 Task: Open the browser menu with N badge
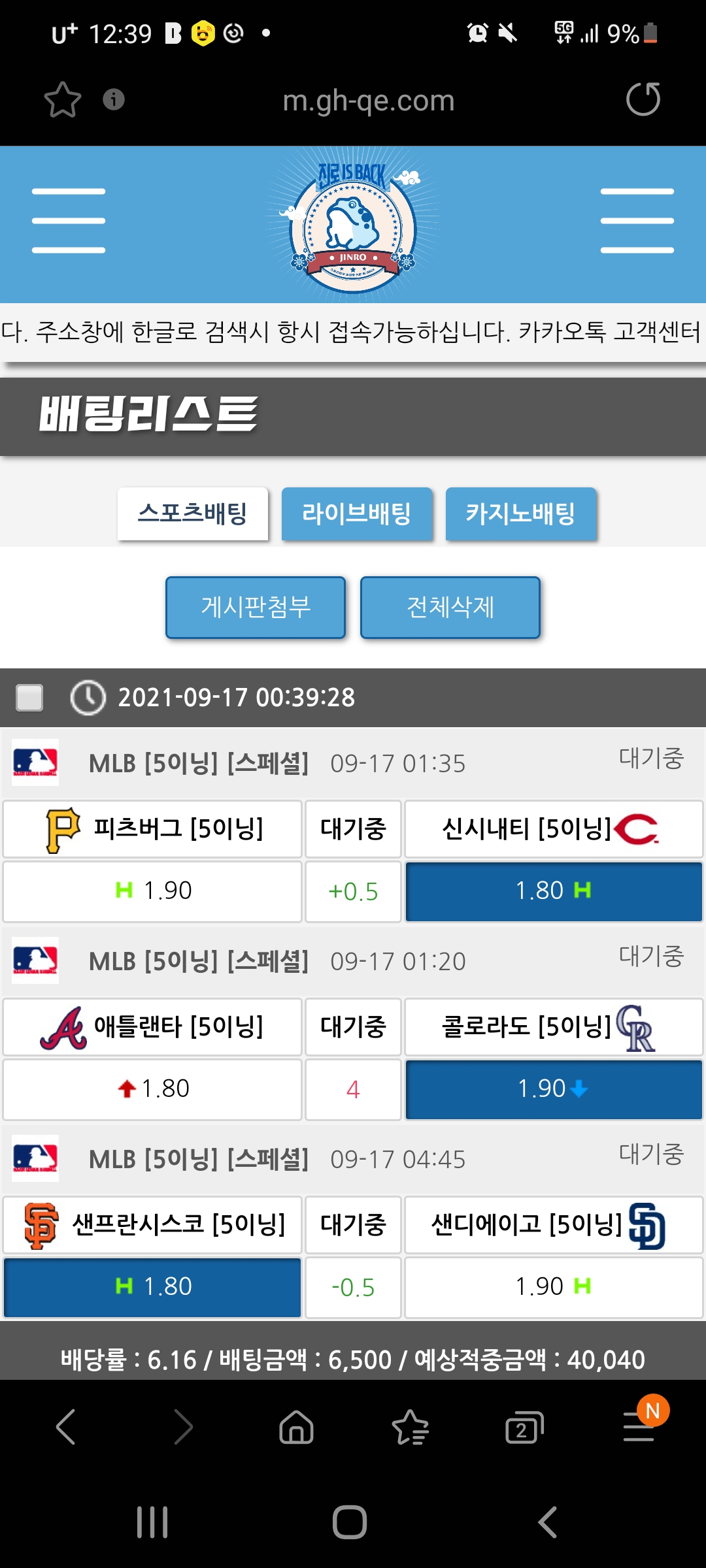coord(639,1427)
